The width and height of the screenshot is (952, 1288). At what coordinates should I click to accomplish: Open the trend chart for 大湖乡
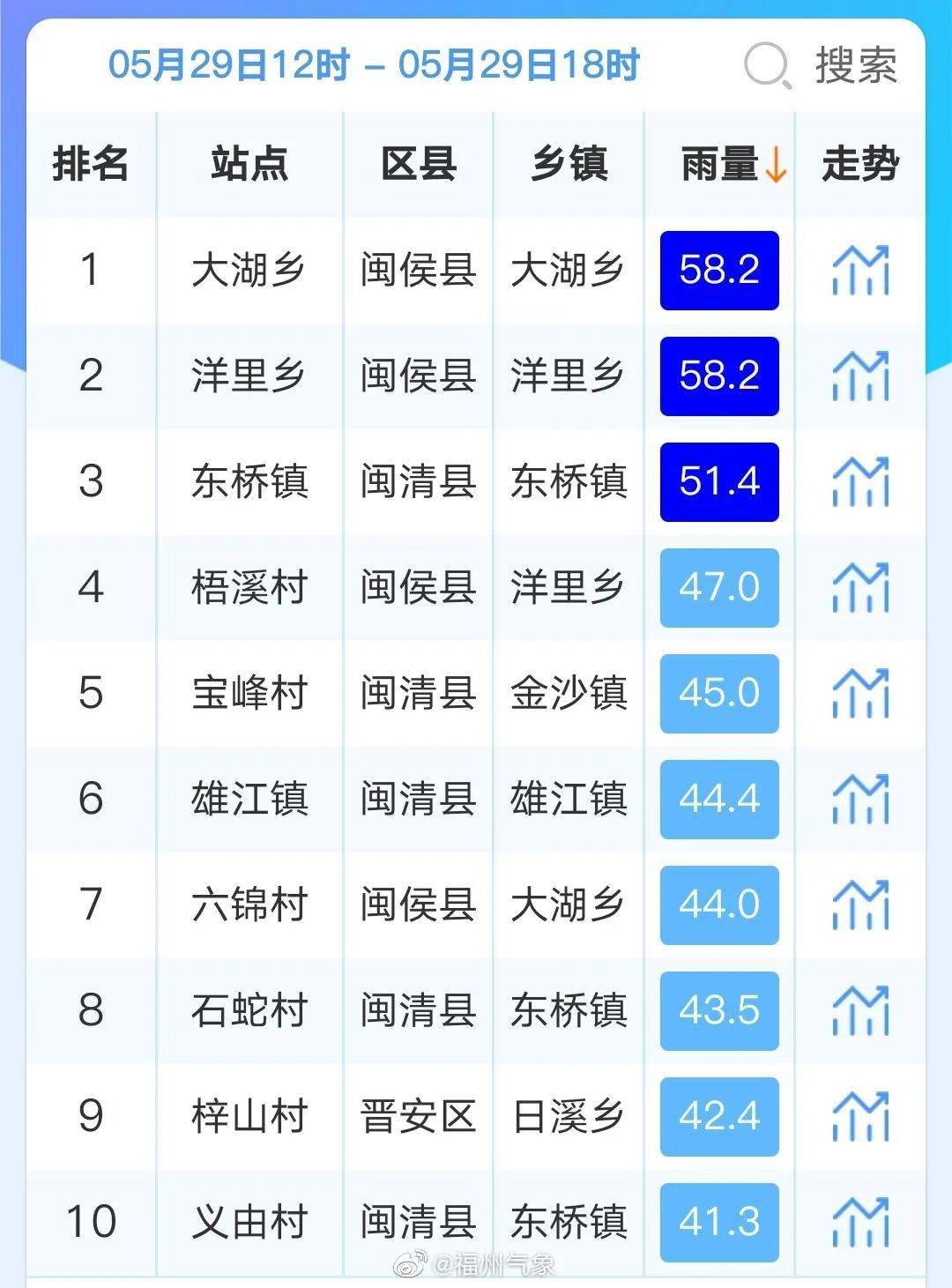click(x=859, y=271)
